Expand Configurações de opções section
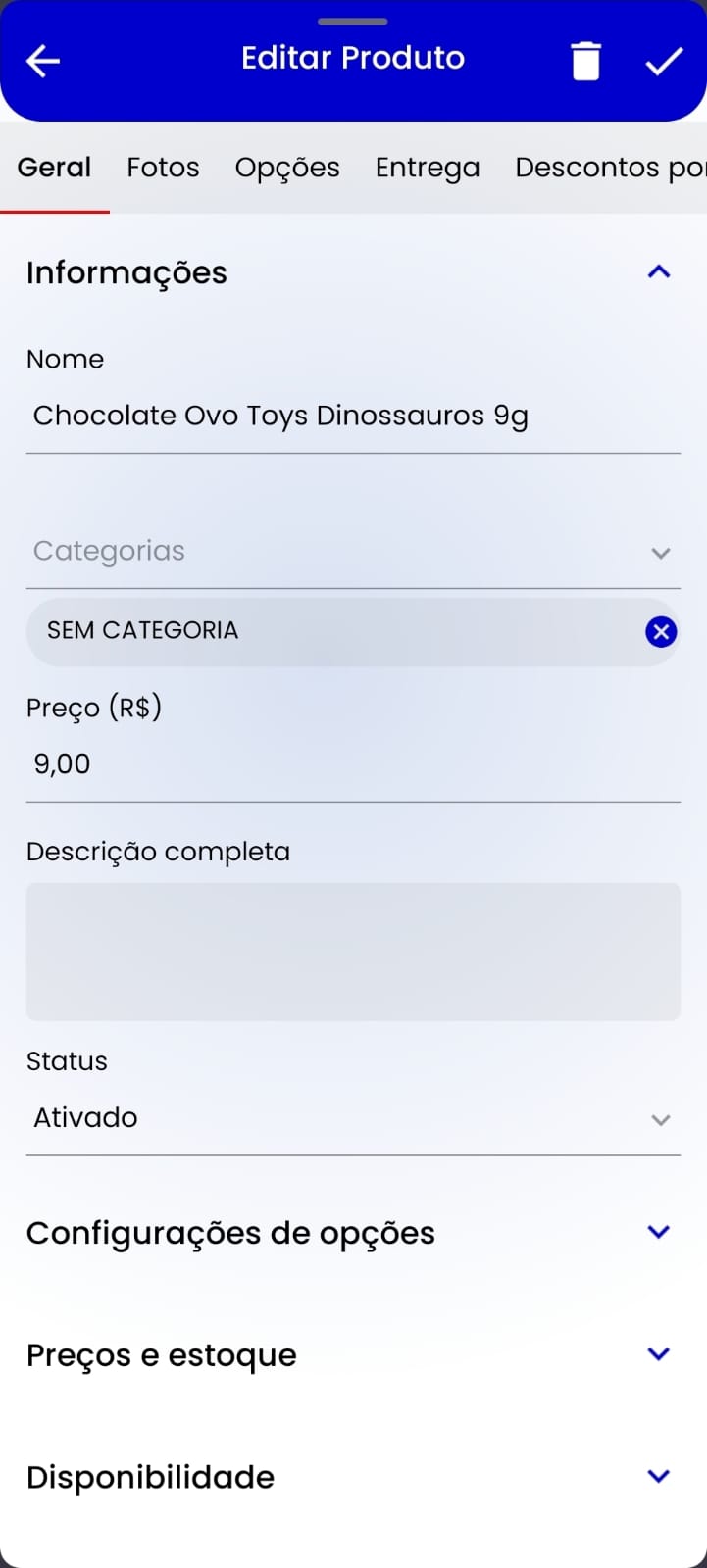The height and width of the screenshot is (1568, 707). point(659,1232)
